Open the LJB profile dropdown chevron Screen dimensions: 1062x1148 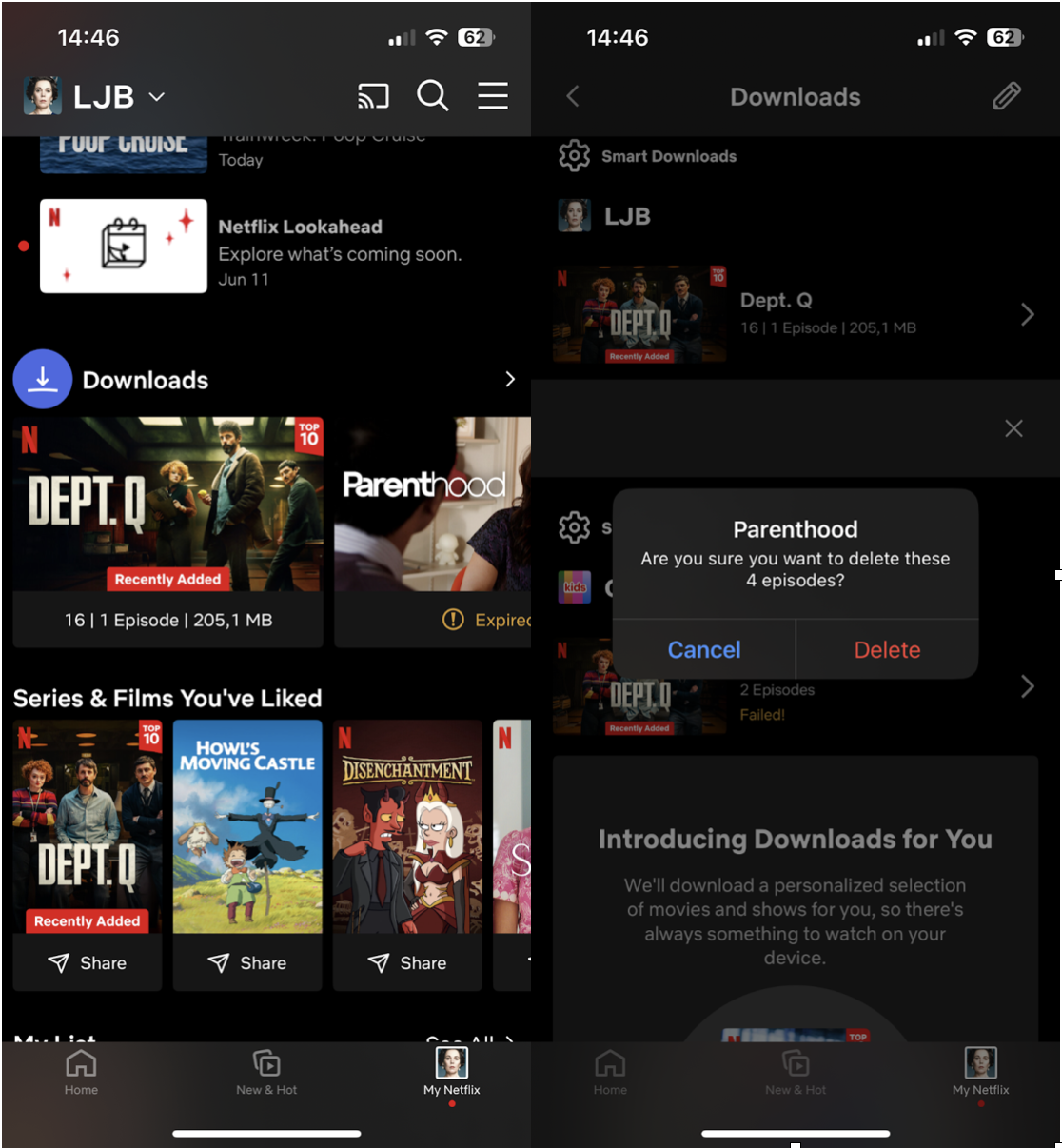click(x=157, y=96)
